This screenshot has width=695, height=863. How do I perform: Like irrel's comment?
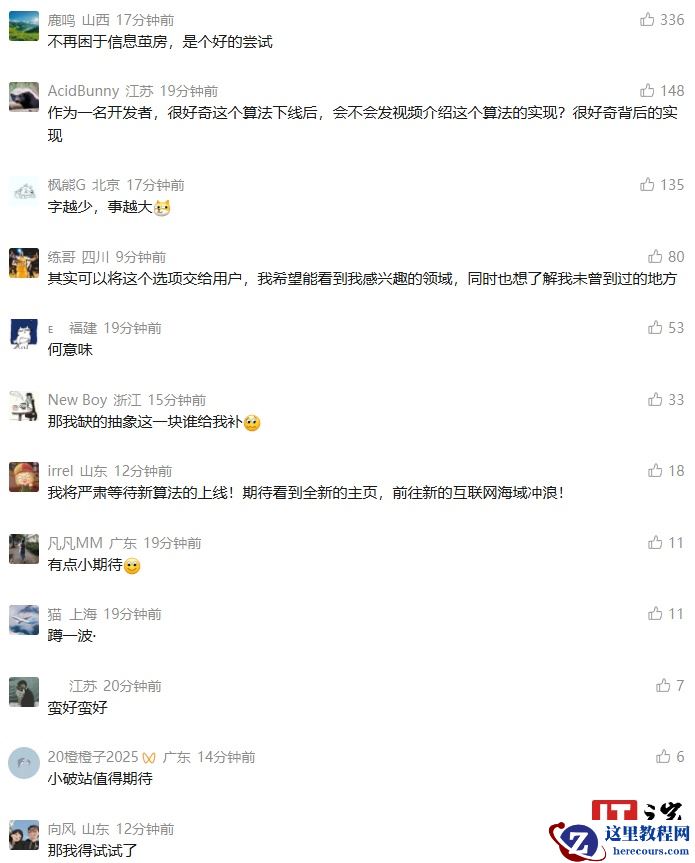[655, 471]
